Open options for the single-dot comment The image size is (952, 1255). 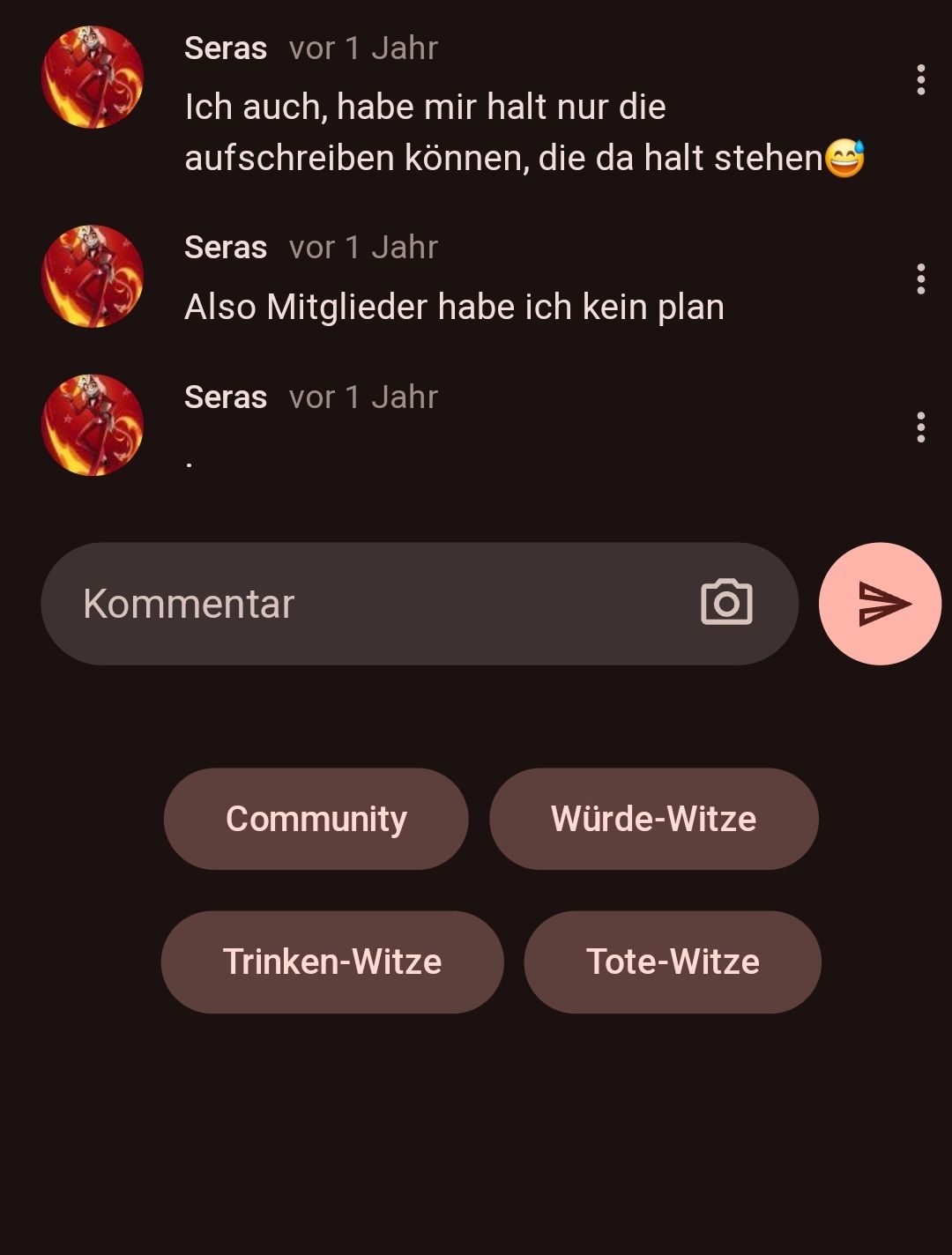click(920, 427)
